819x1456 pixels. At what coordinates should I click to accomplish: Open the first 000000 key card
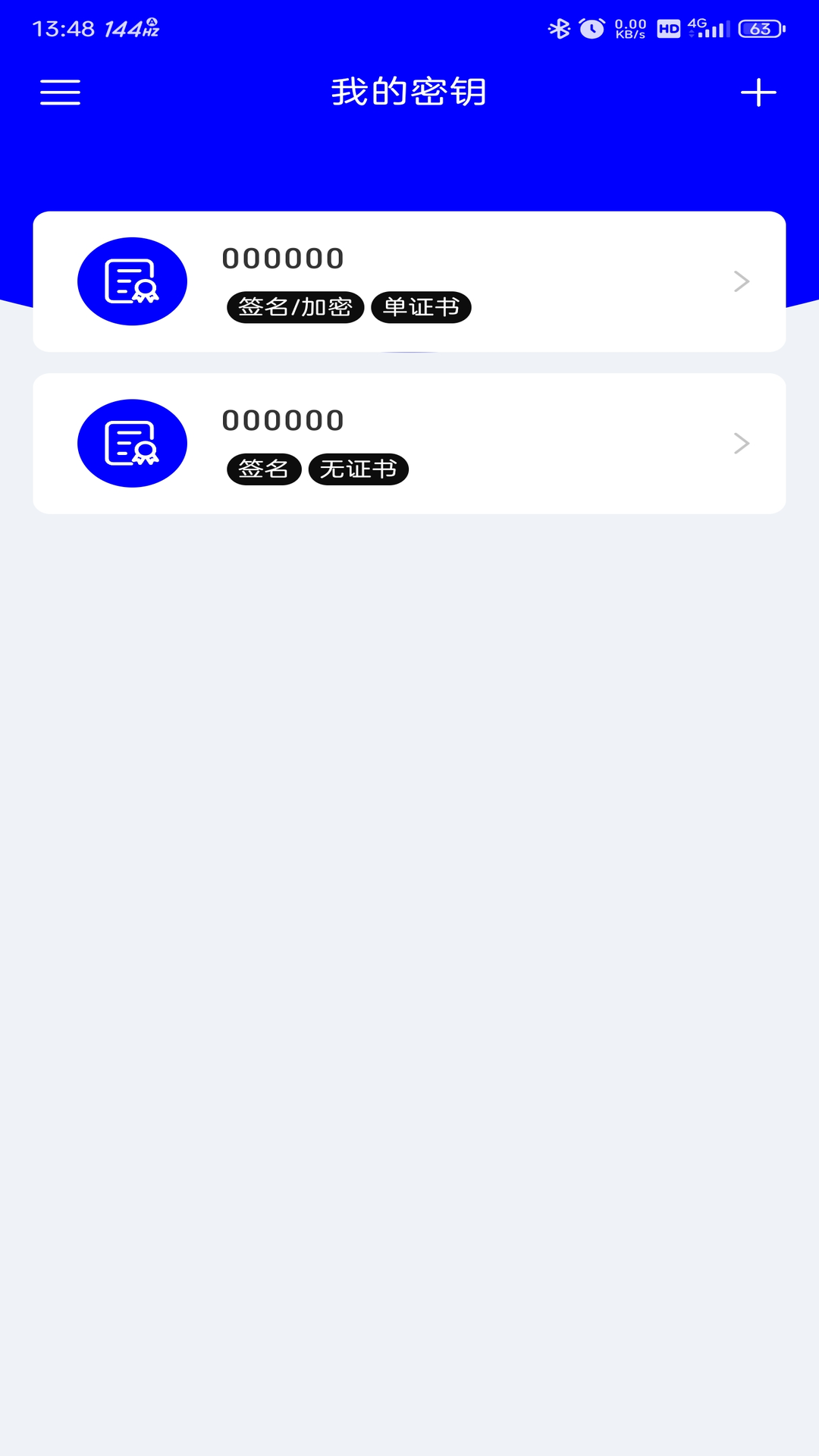(409, 281)
